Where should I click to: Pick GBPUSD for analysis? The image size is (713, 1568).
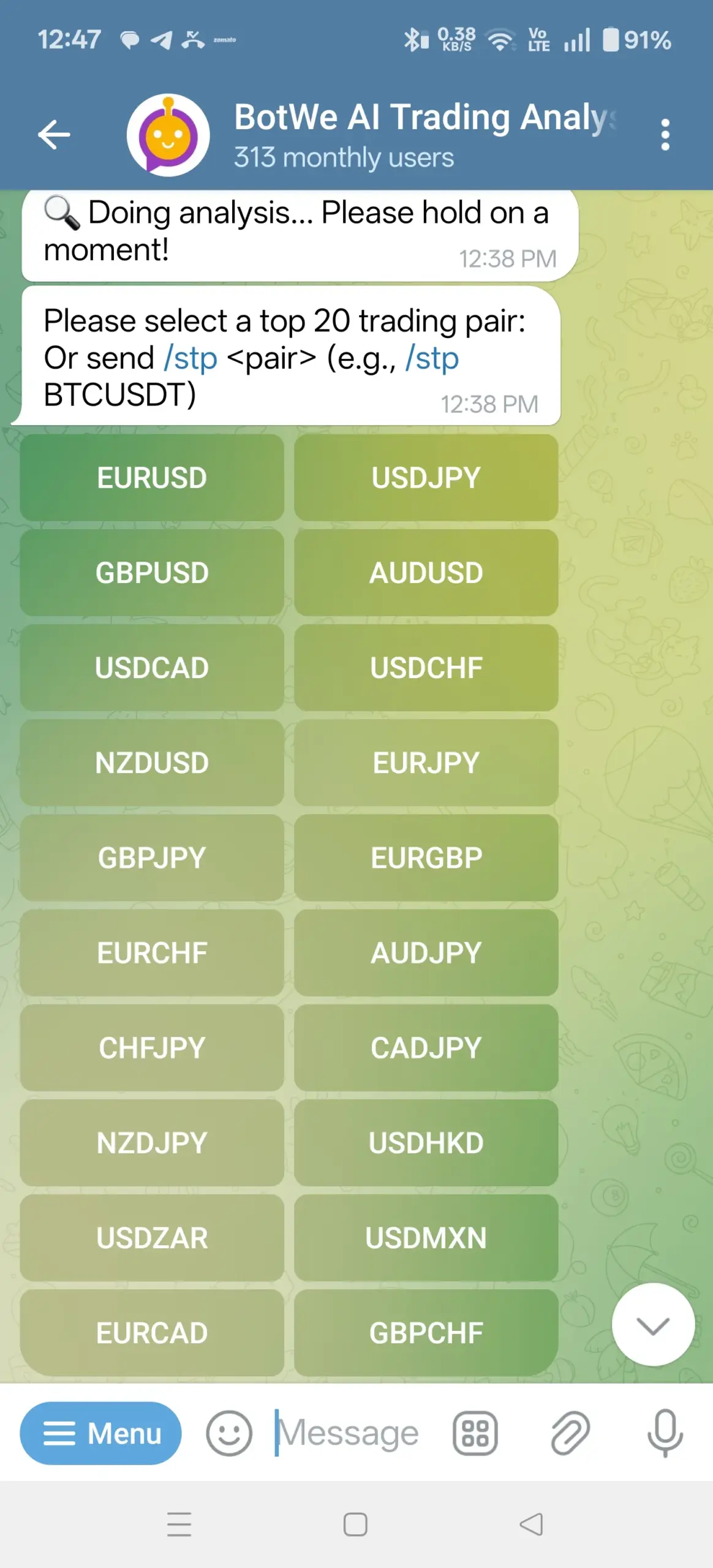pos(152,573)
